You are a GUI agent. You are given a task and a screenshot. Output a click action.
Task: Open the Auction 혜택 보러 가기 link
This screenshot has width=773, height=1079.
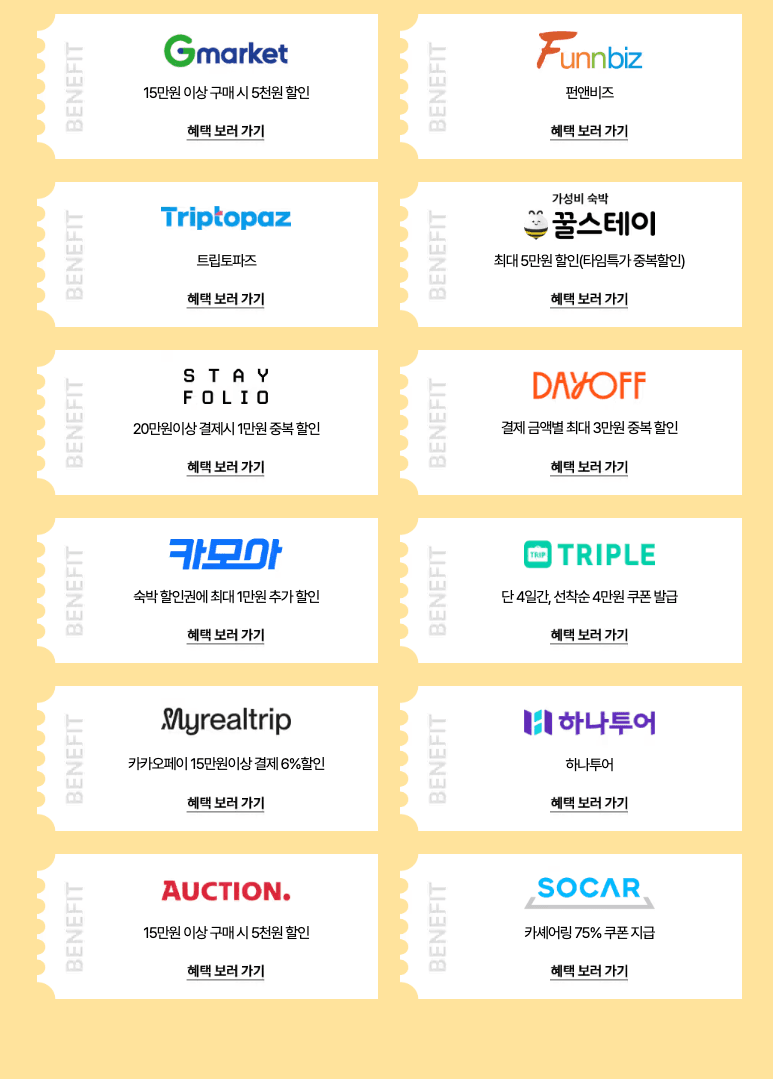(x=226, y=971)
